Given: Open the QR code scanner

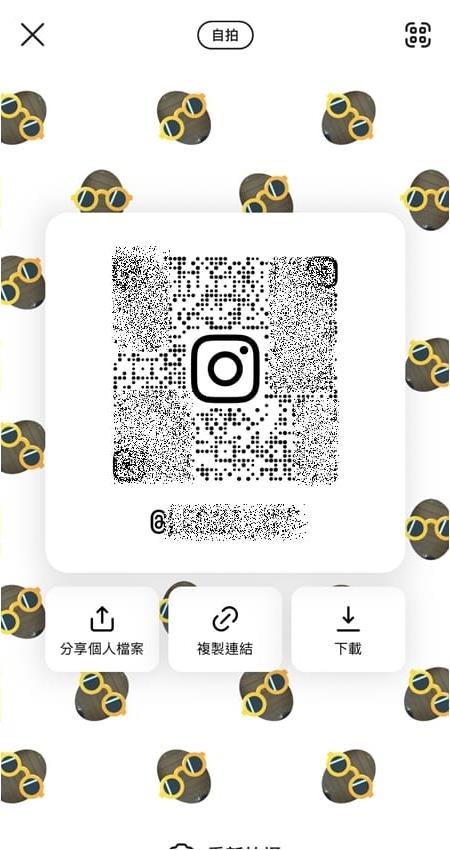Looking at the screenshot, I should pyautogui.click(x=418, y=35).
